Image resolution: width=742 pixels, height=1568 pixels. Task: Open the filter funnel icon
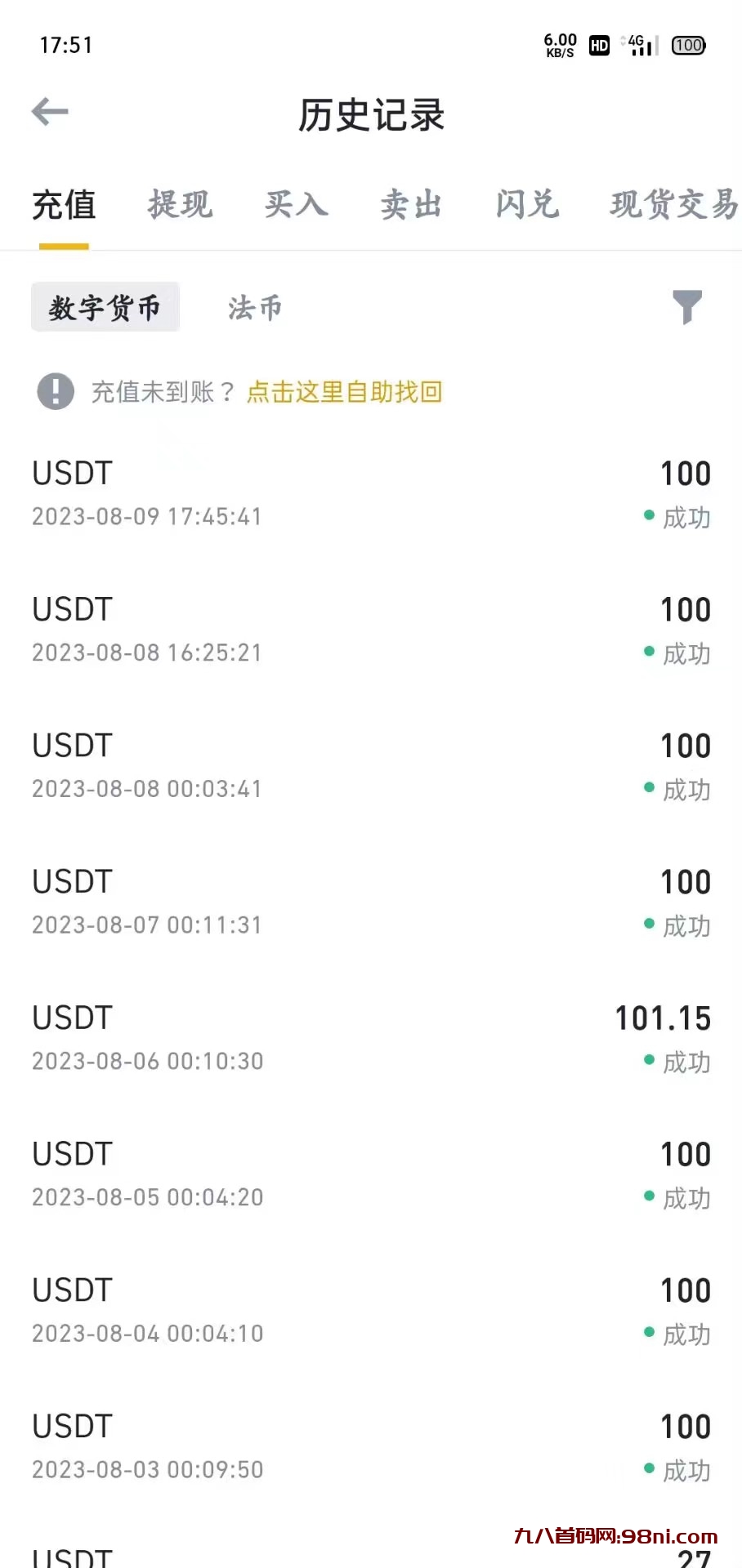coord(686,307)
